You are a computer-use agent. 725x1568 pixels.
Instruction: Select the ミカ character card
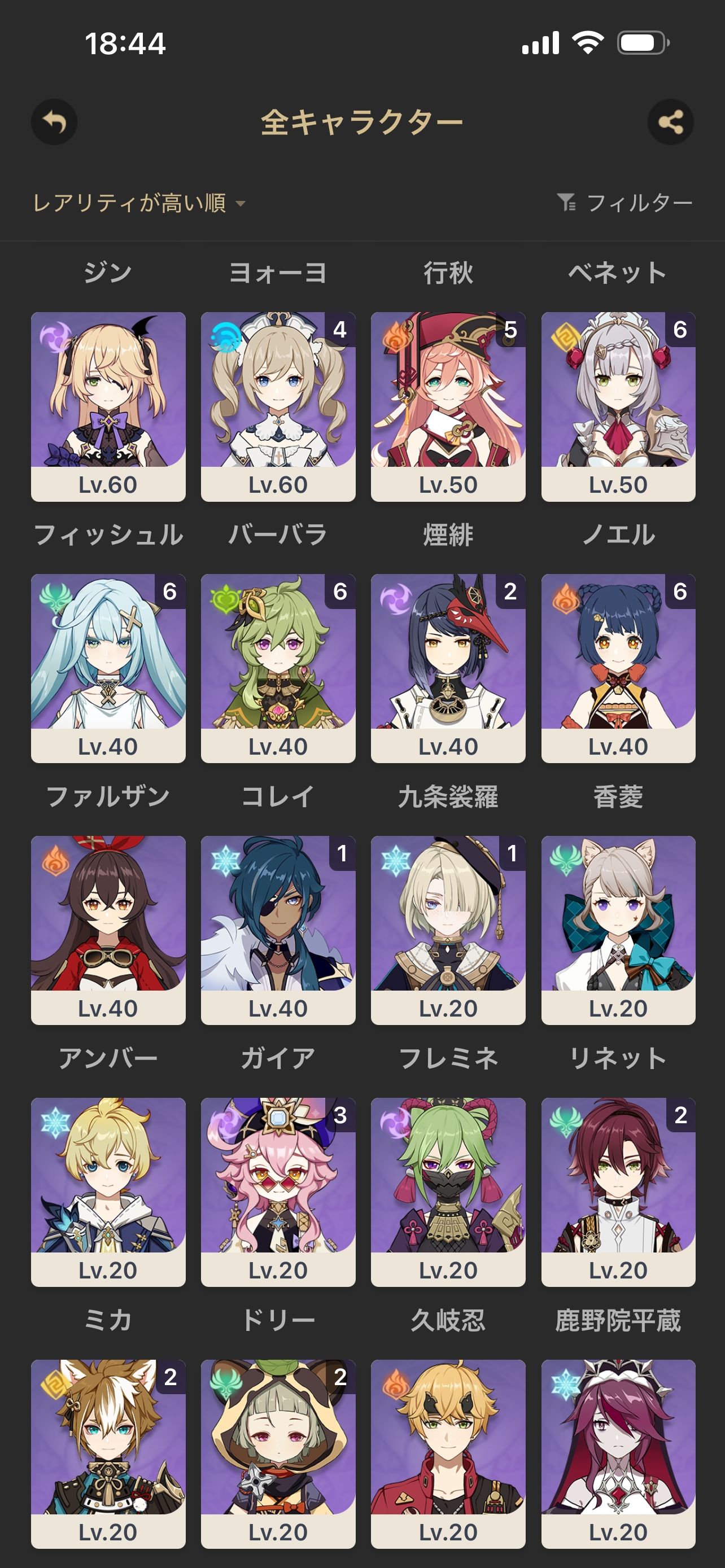pos(108,1191)
